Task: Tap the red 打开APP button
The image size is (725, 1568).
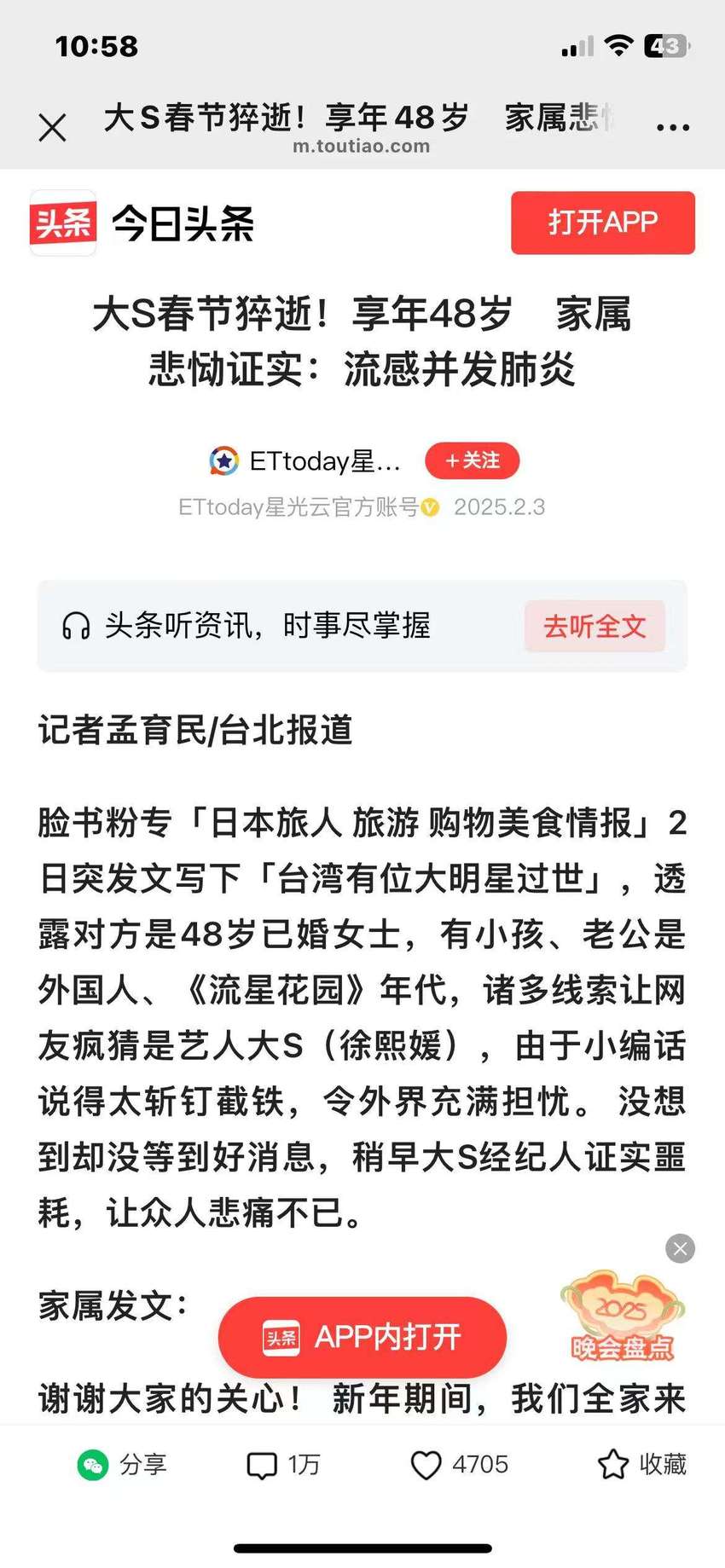Action: coord(603,223)
